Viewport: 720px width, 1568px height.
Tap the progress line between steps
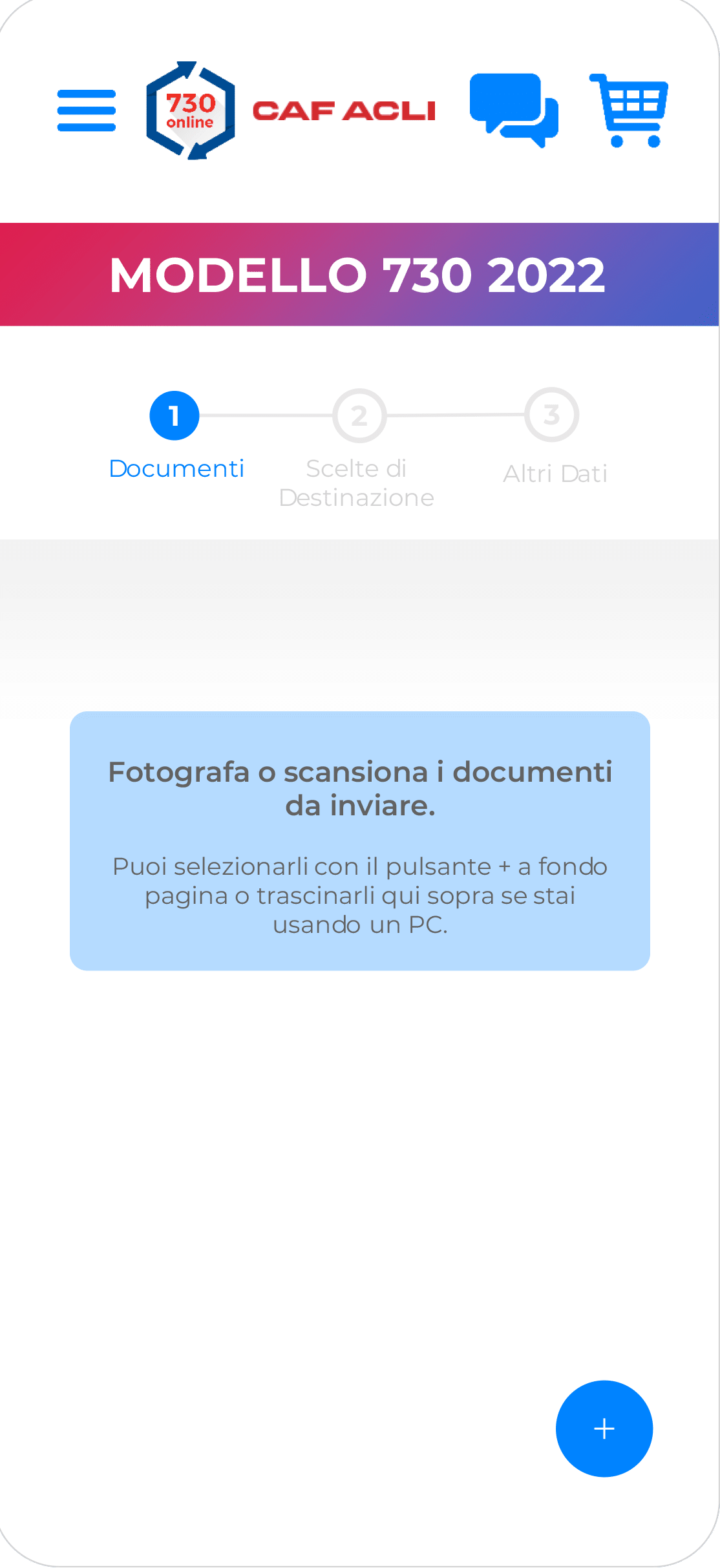[267, 415]
